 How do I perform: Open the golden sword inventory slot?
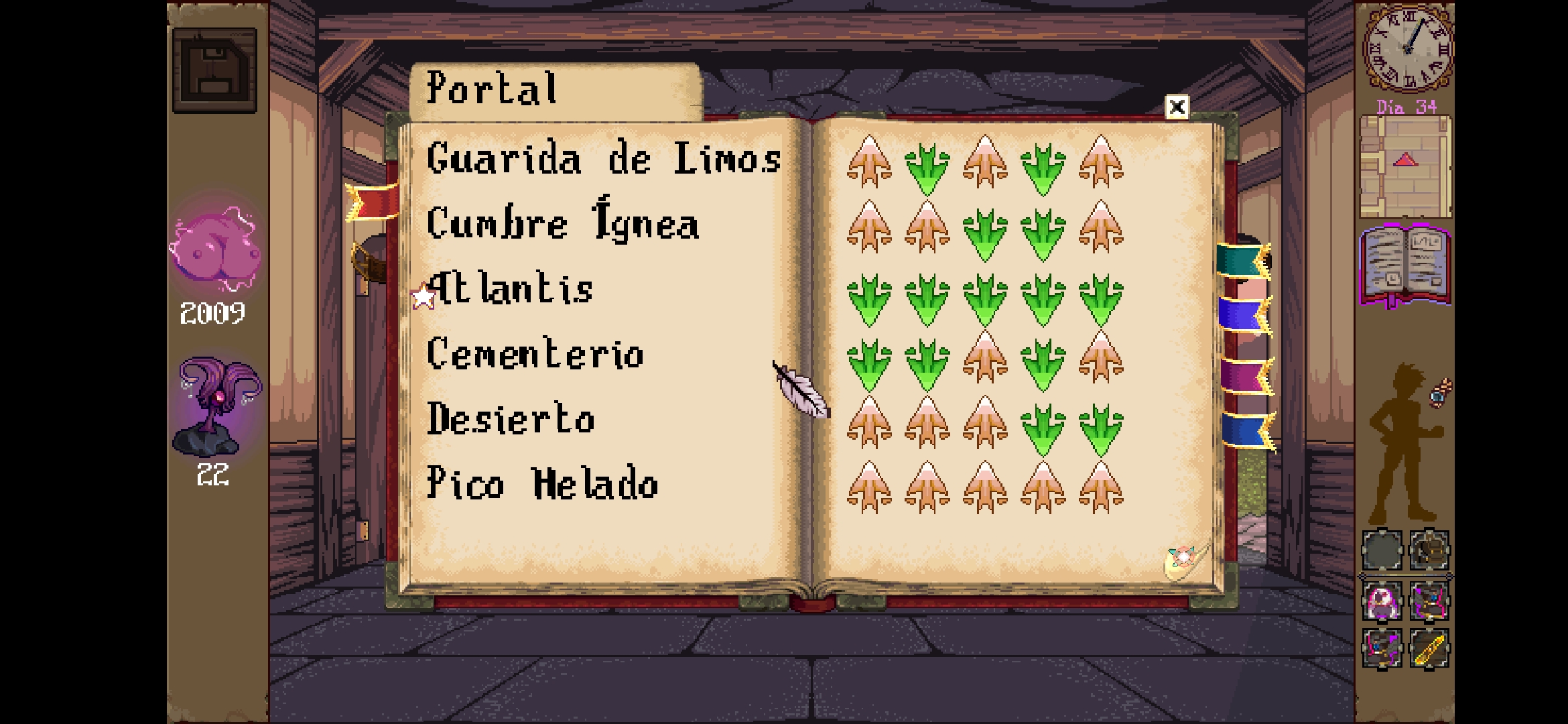click(1429, 648)
